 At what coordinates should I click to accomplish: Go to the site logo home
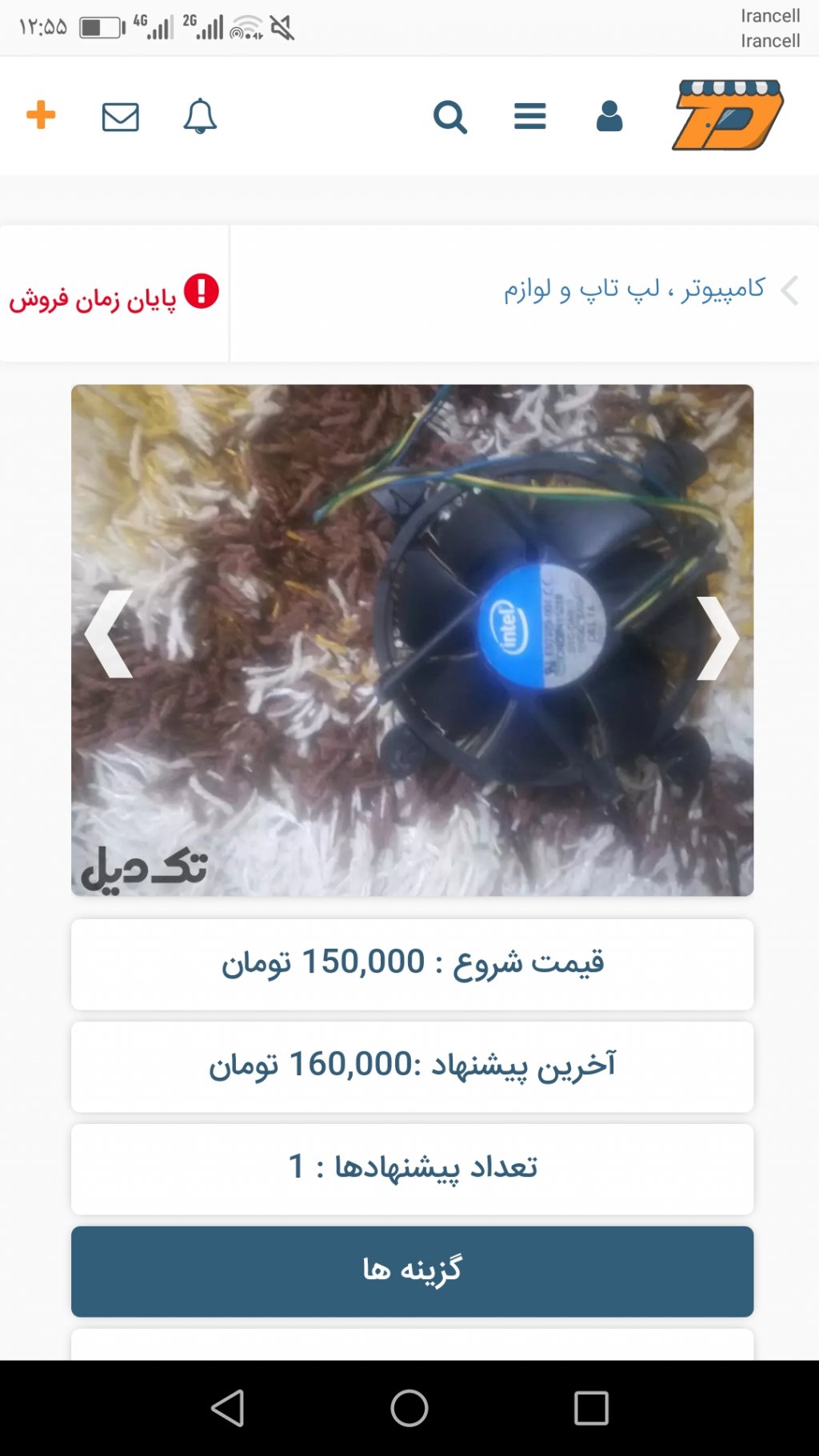727,115
